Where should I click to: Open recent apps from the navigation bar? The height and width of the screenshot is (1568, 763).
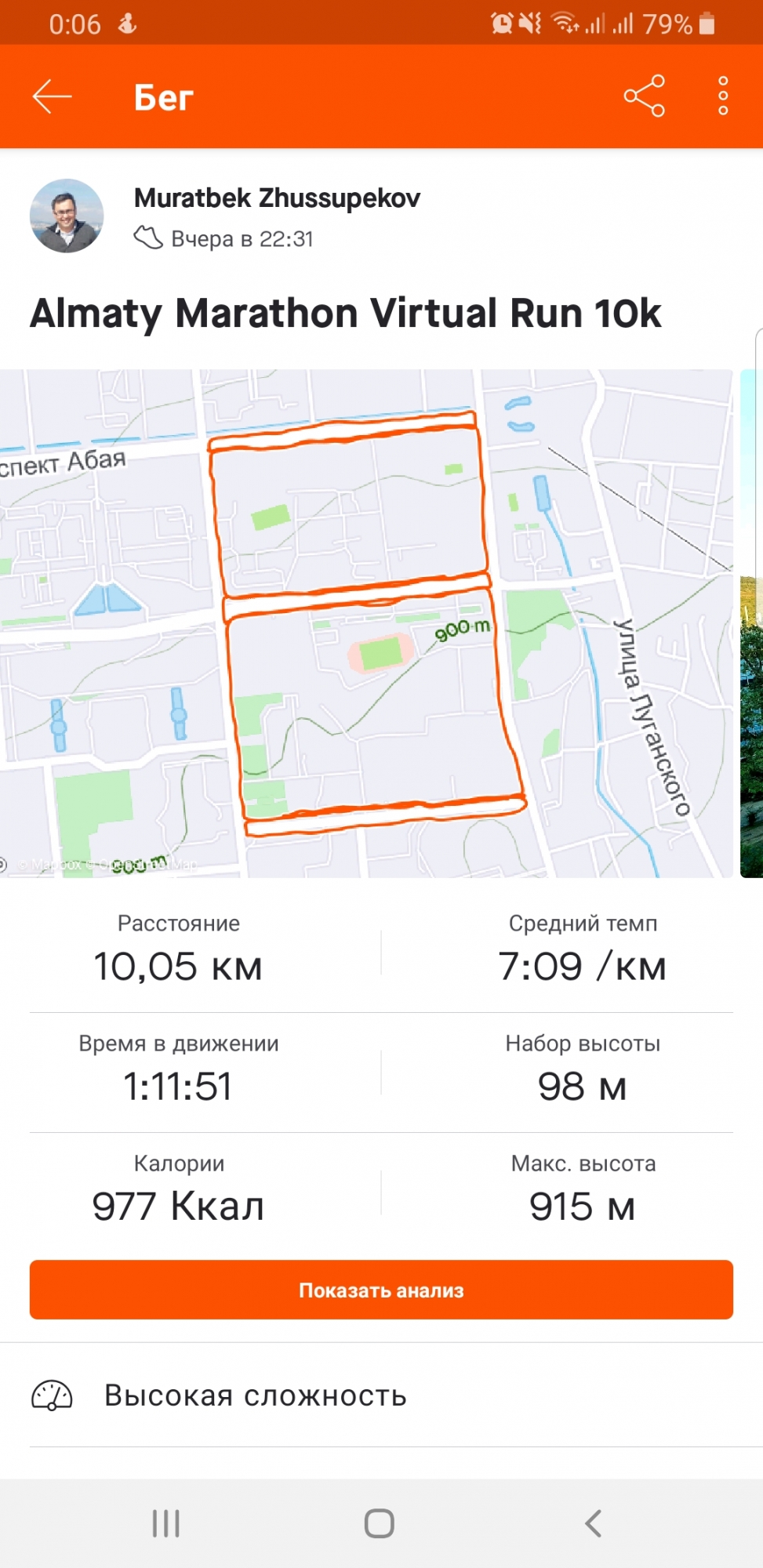(x=165, y=1523)
